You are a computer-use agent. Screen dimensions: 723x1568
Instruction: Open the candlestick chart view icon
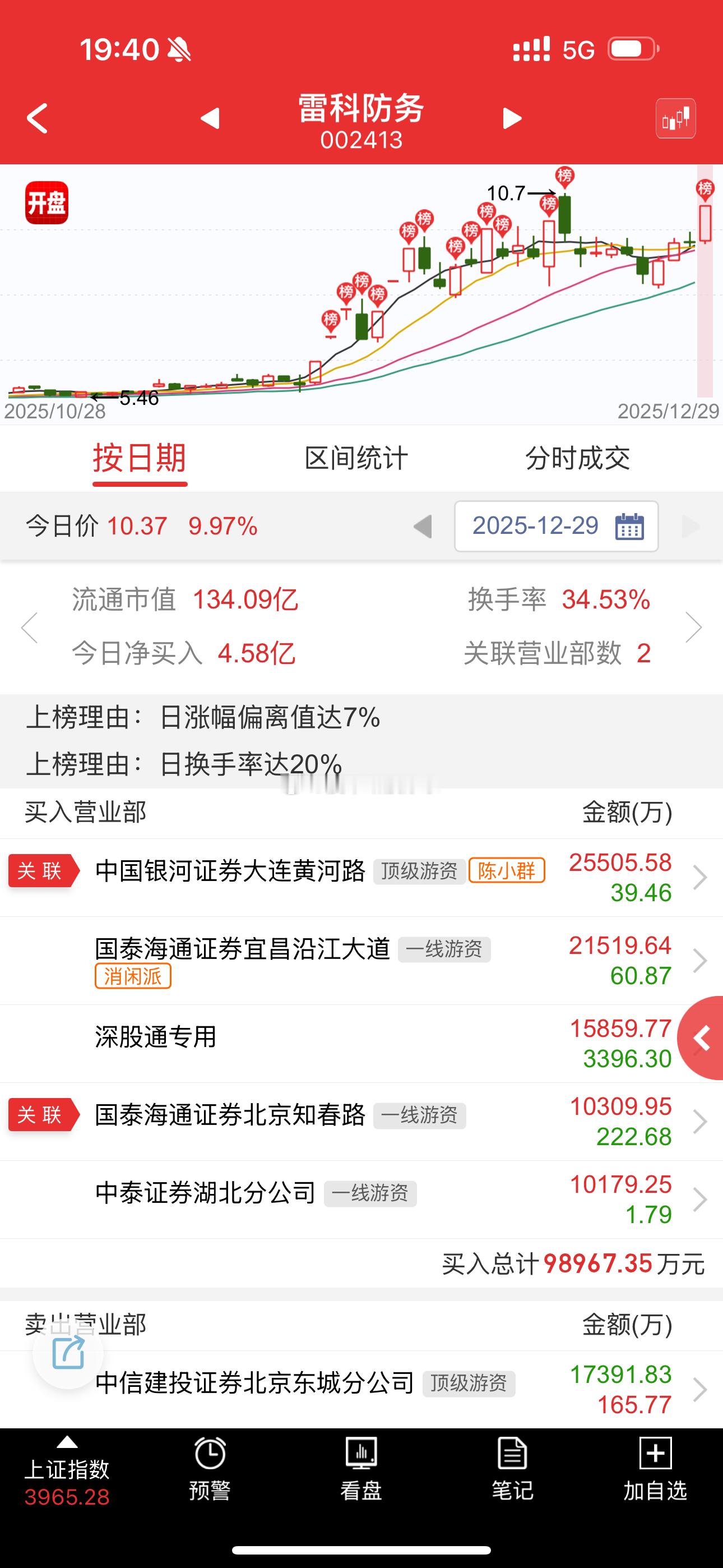(675, 119)
